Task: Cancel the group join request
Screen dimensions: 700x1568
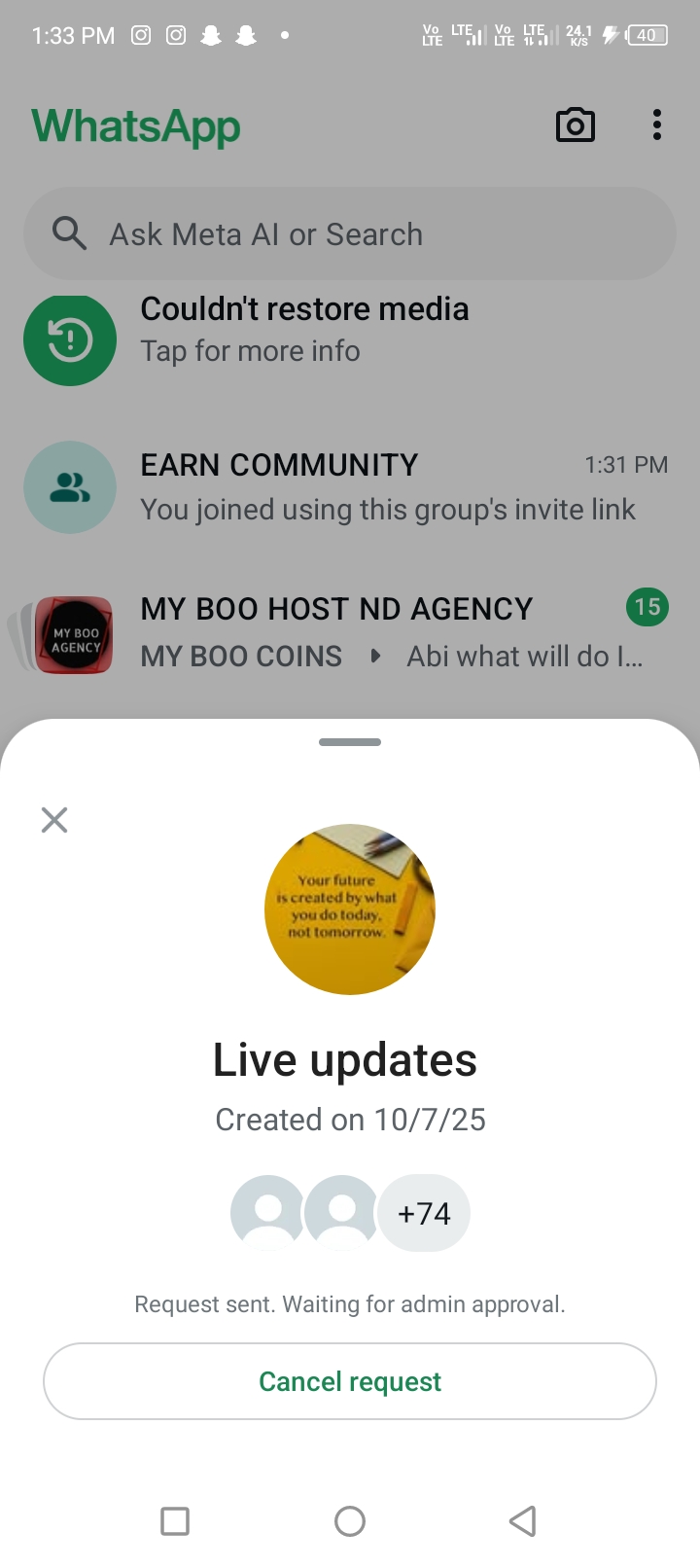Action: (350, 1381)
